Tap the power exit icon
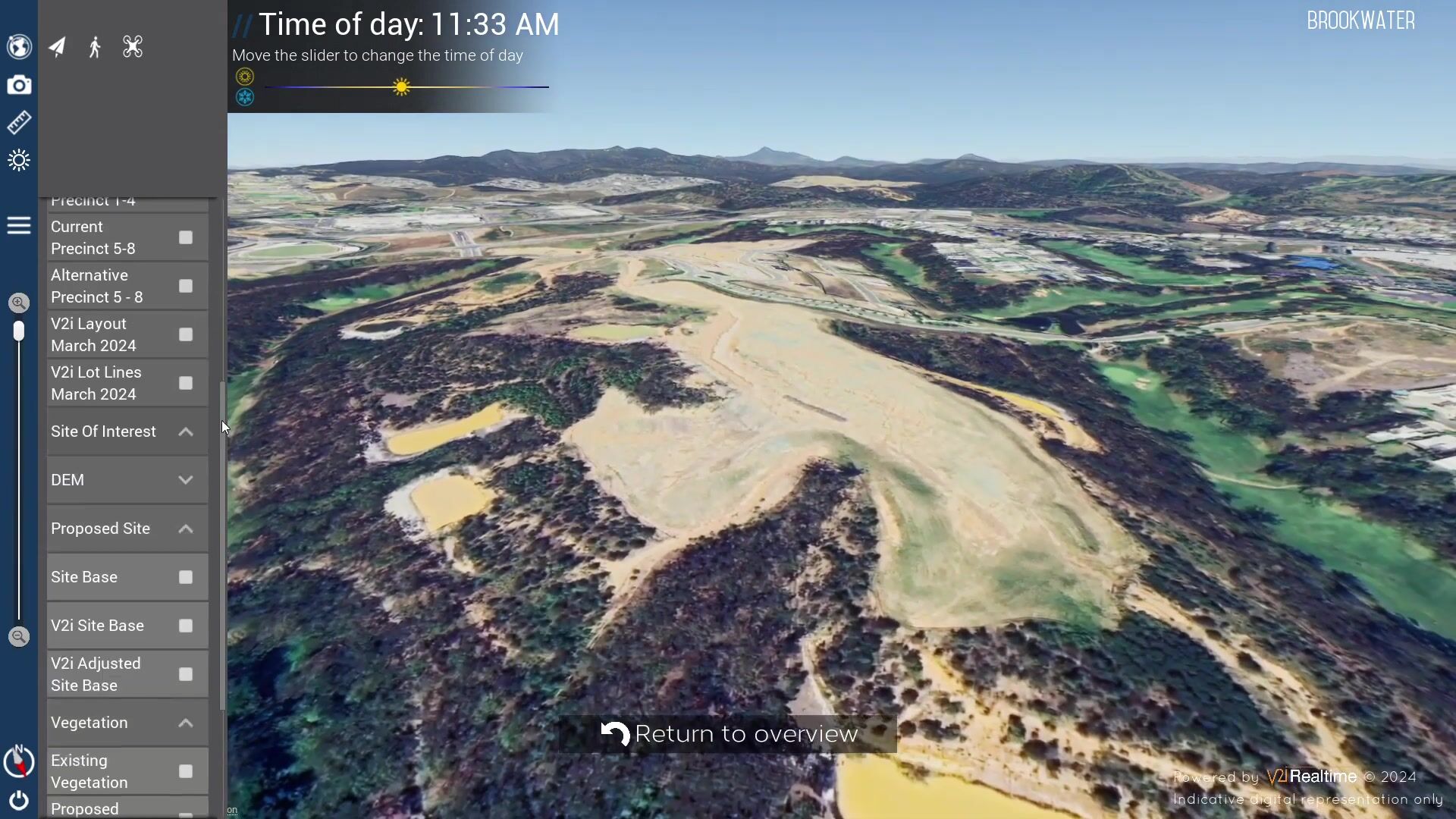Image resolution: width=1456 pixels, height=819 pixels. (x=19, y=801)
